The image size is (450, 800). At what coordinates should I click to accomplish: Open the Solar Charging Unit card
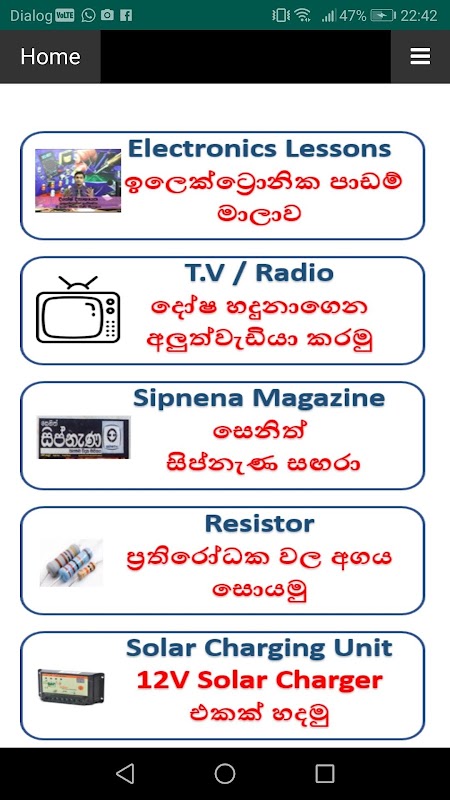[222, 686]
